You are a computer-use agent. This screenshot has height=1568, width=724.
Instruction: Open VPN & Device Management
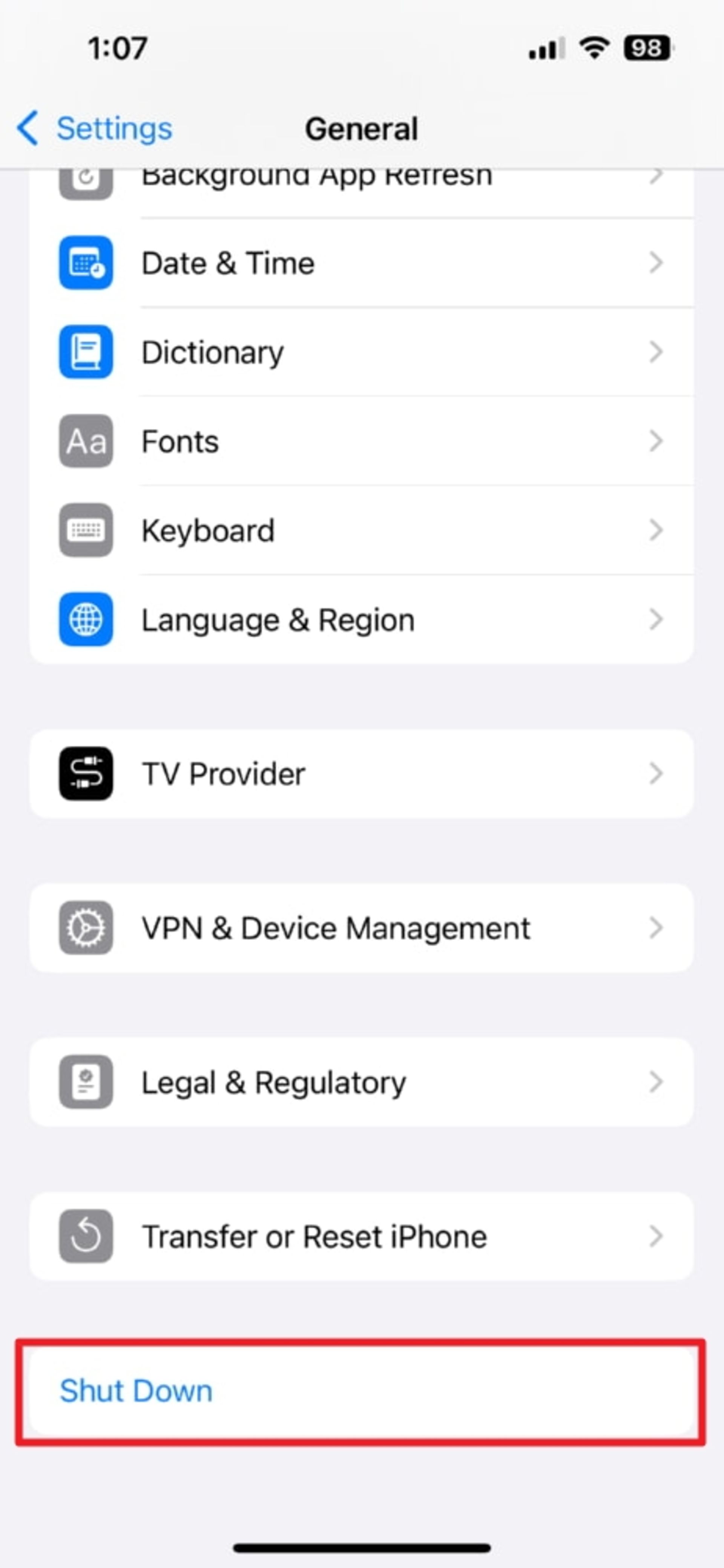click(x=361, y=928)
